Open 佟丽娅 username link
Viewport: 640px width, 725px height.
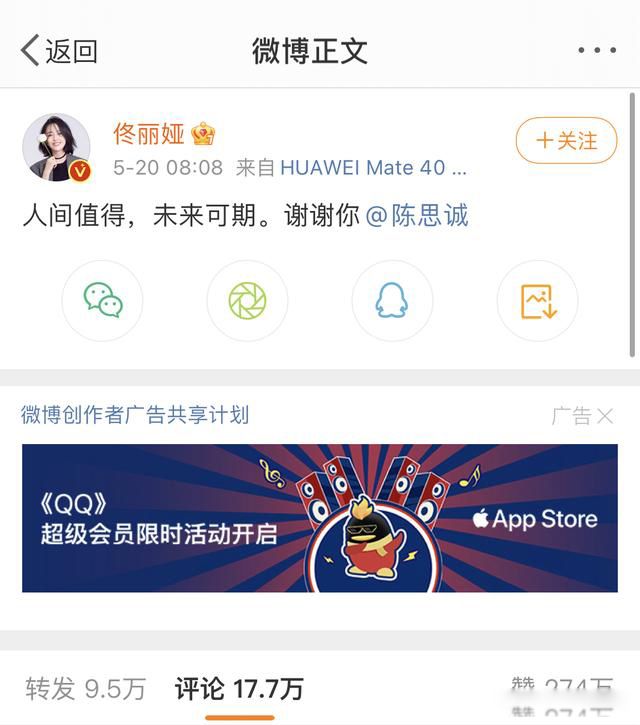(x=149, y=134)
